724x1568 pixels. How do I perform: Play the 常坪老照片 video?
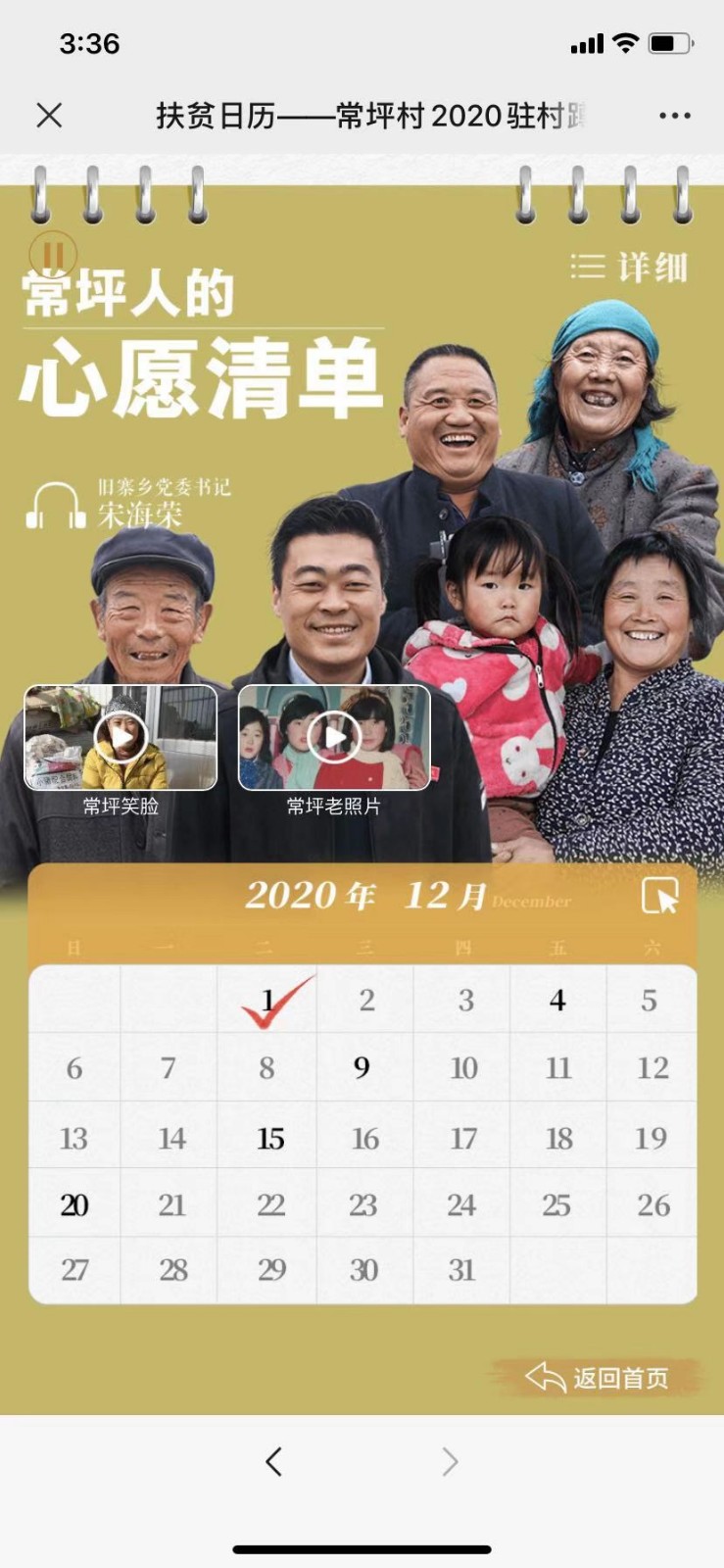(334, 737)
